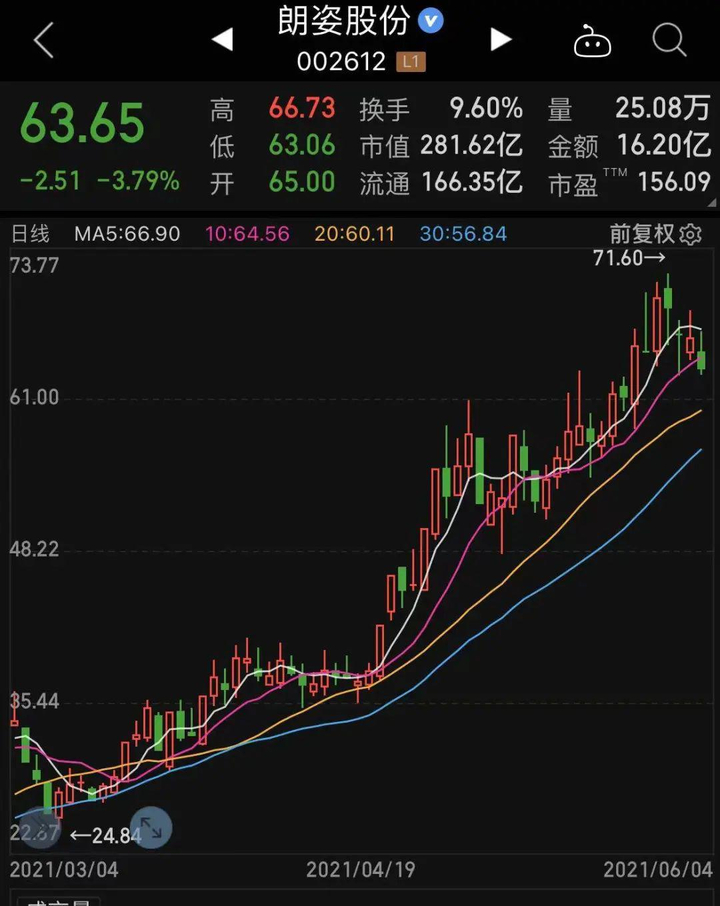Select the 日线 daily chart tab

click(x=32, y=232)
